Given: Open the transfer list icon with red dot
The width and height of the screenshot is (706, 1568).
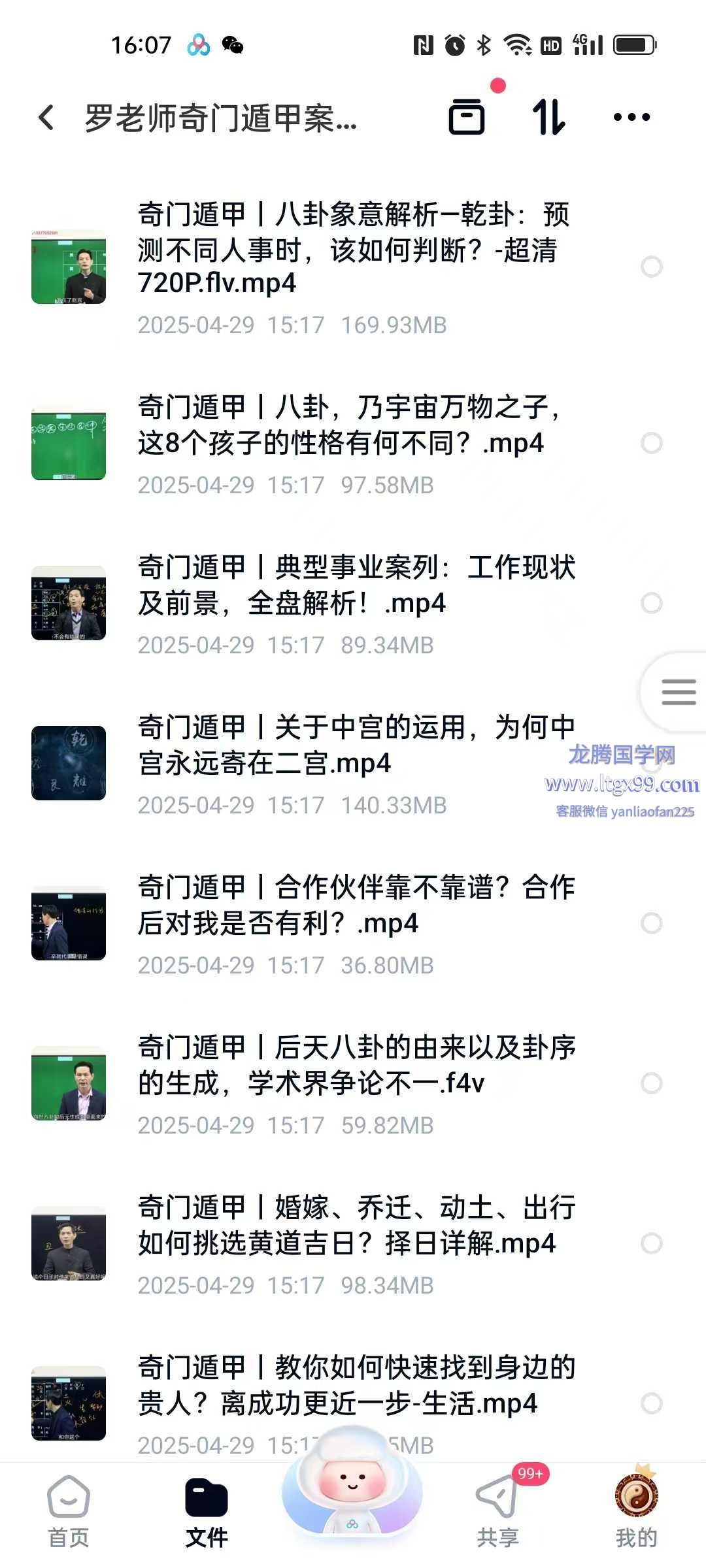Looking at the screenshot, I should point(467,117).
